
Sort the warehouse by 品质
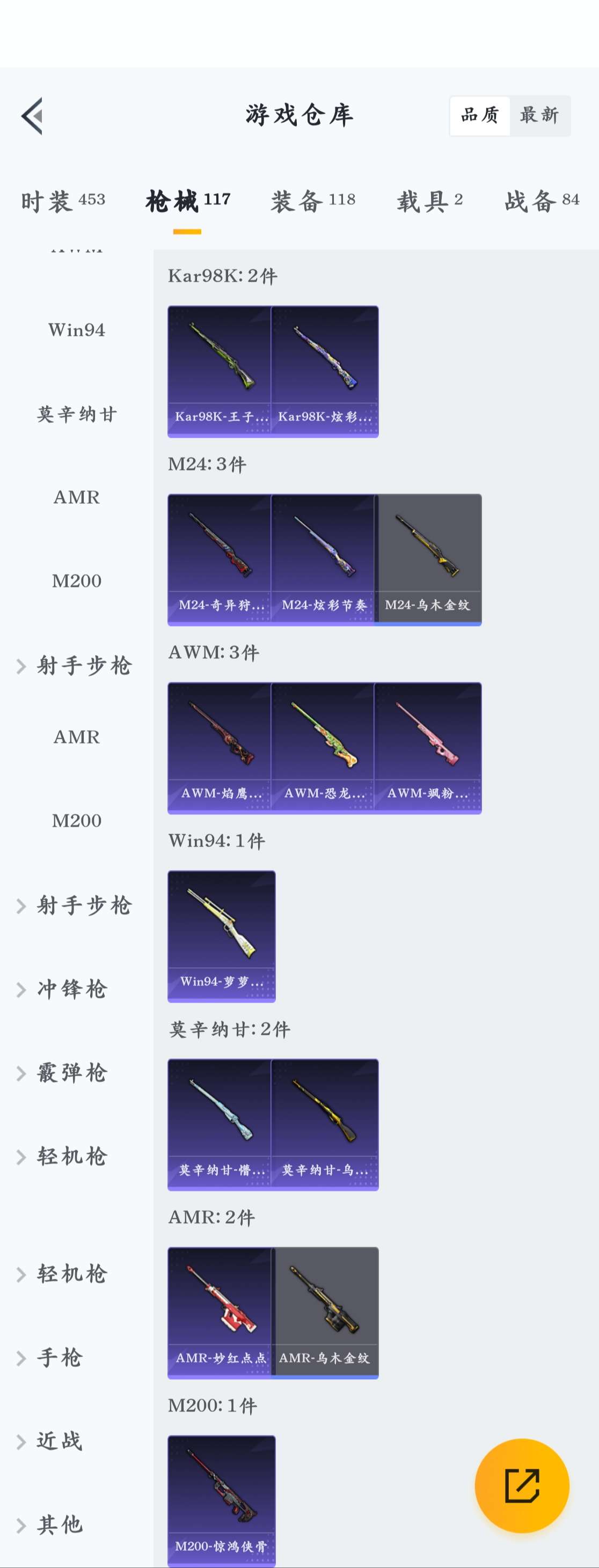pyautogui.click(x=480, y=115)
